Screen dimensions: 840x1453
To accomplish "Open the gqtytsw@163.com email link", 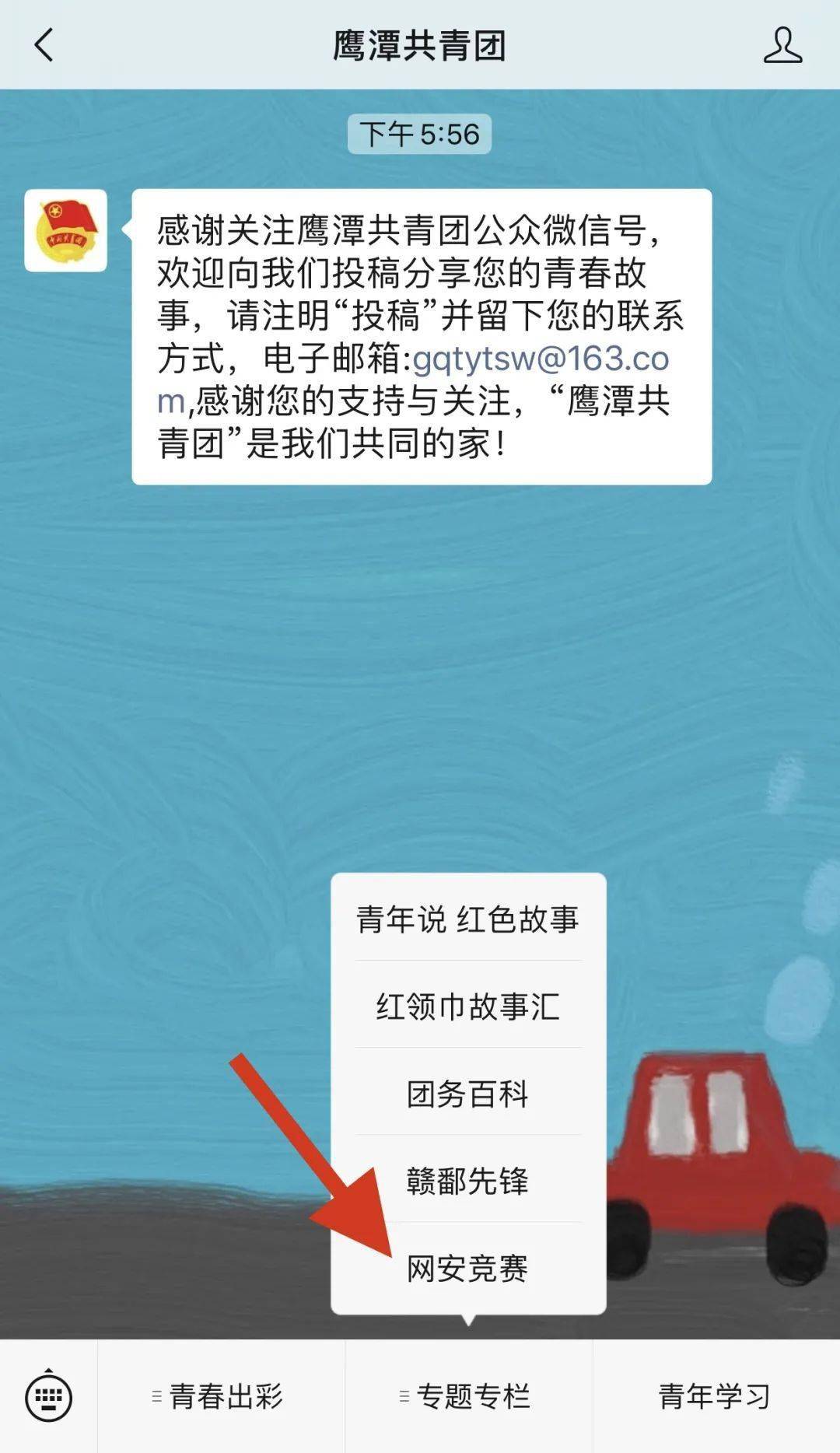I will click(x=540, y=359).
